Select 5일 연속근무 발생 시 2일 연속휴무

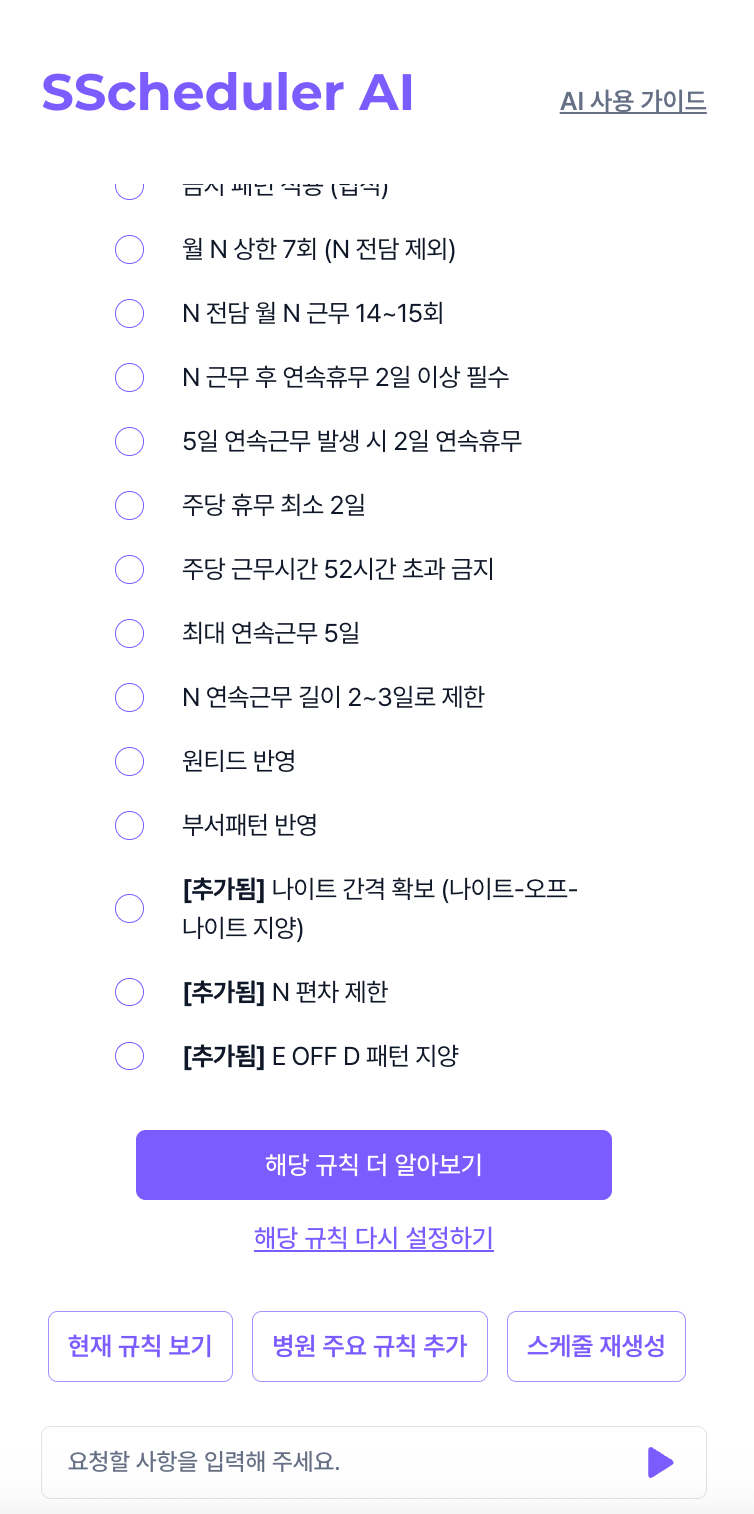tap(130, 441)
